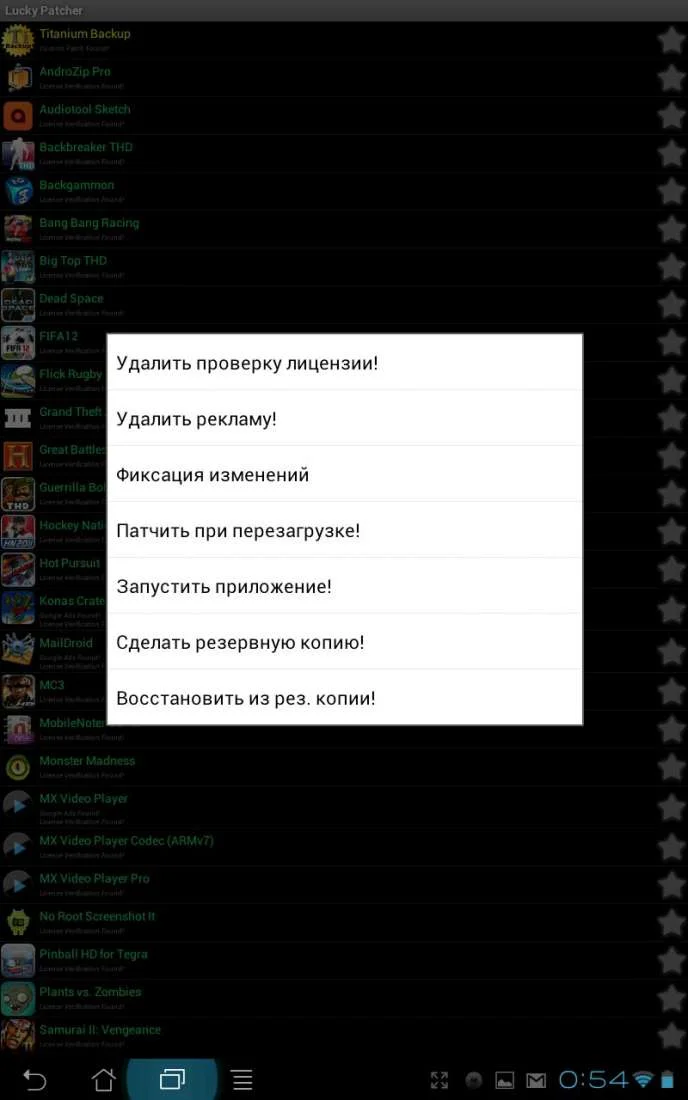The height and width of the screenshot is (1100, 688).
Task: Select Патчить при перезагрузке!
Action: (344, 531)
